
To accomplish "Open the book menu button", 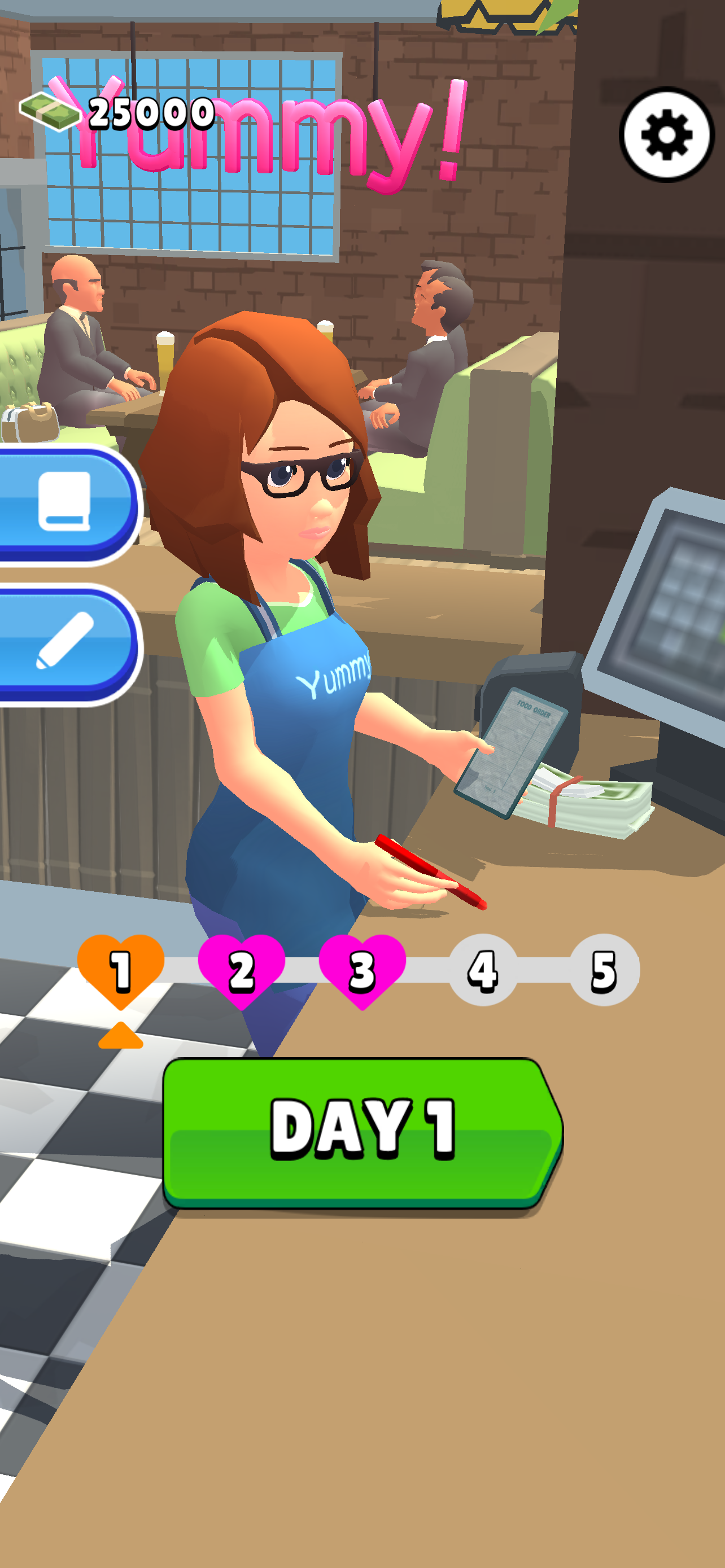I will [x=64, y=502].
